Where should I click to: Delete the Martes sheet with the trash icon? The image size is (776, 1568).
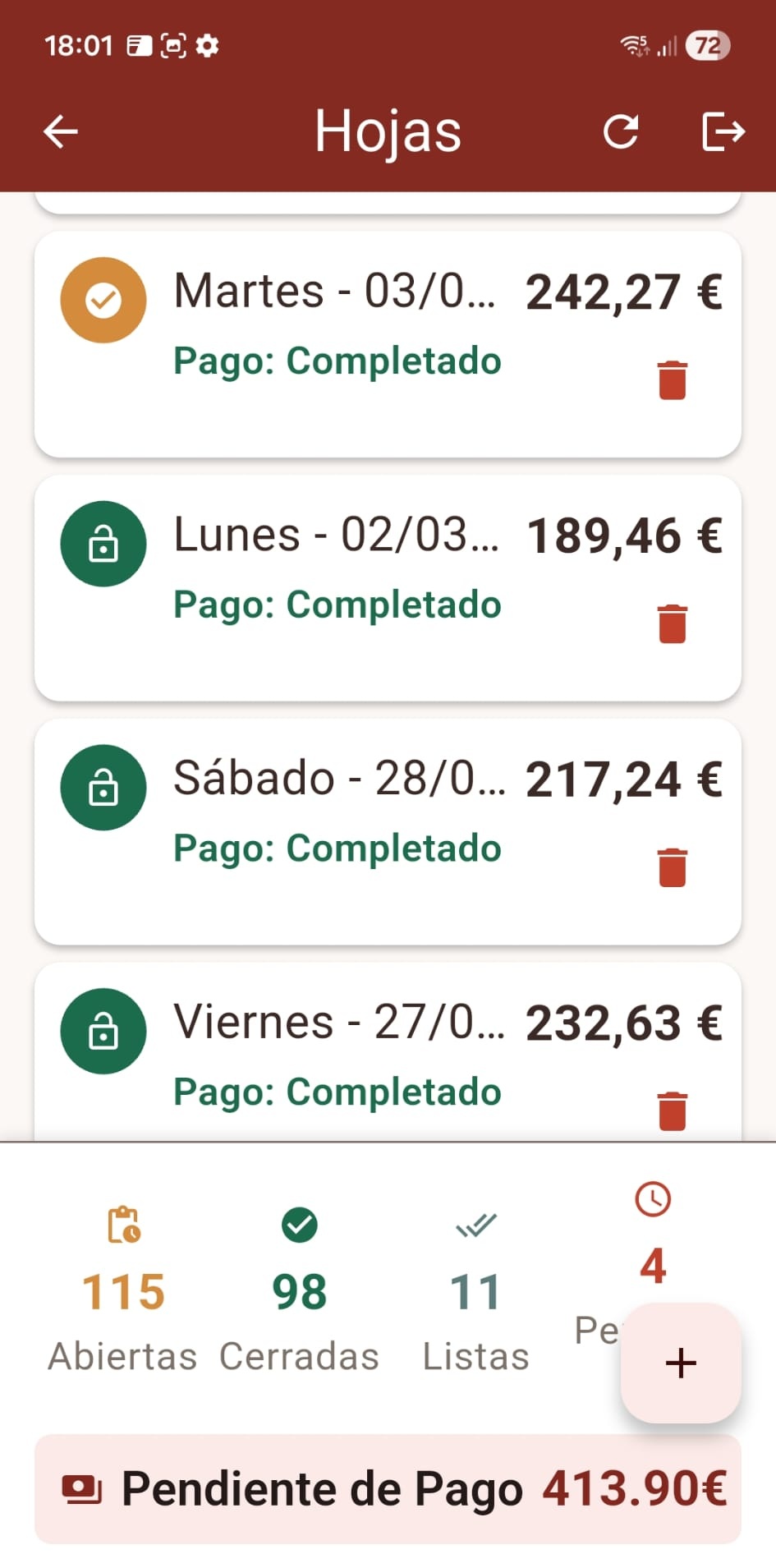[673, 380]
